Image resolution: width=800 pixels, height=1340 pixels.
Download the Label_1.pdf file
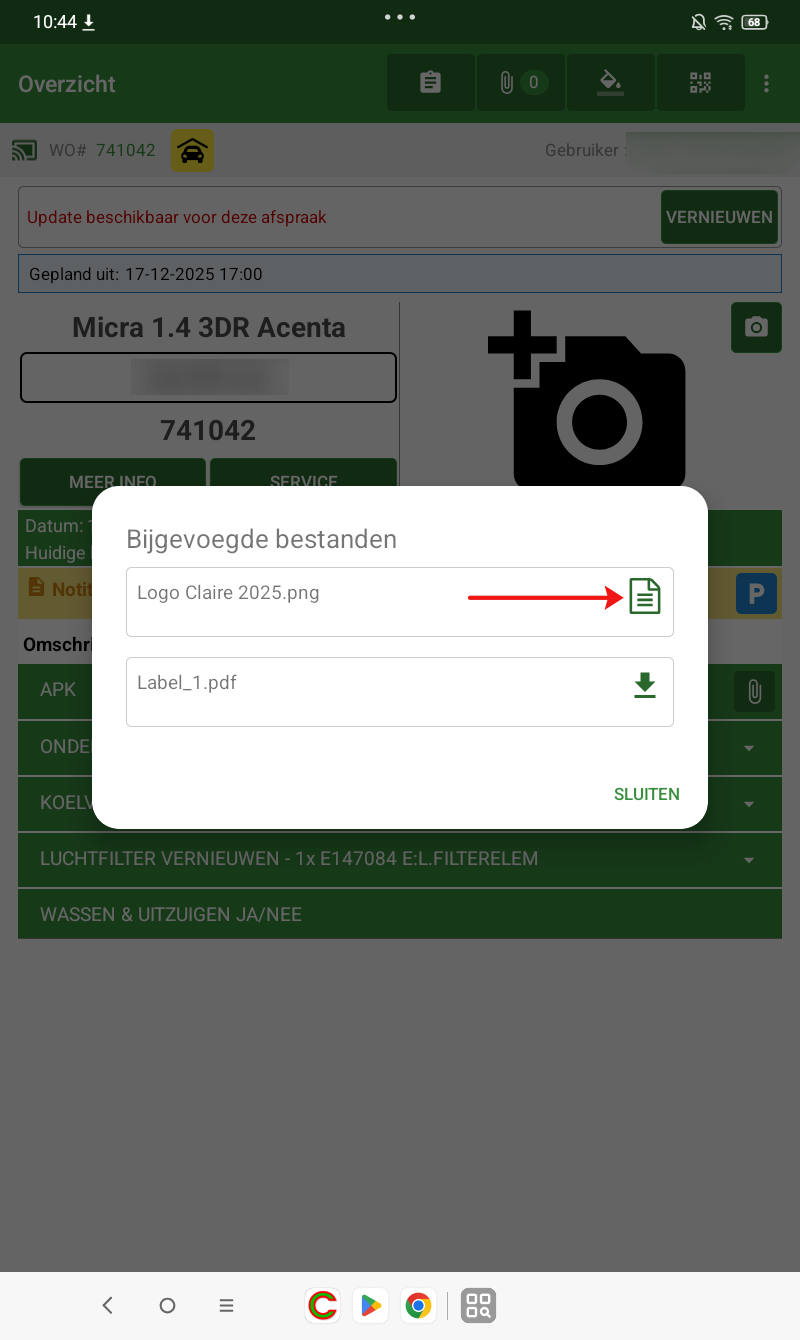click(645, 686)
